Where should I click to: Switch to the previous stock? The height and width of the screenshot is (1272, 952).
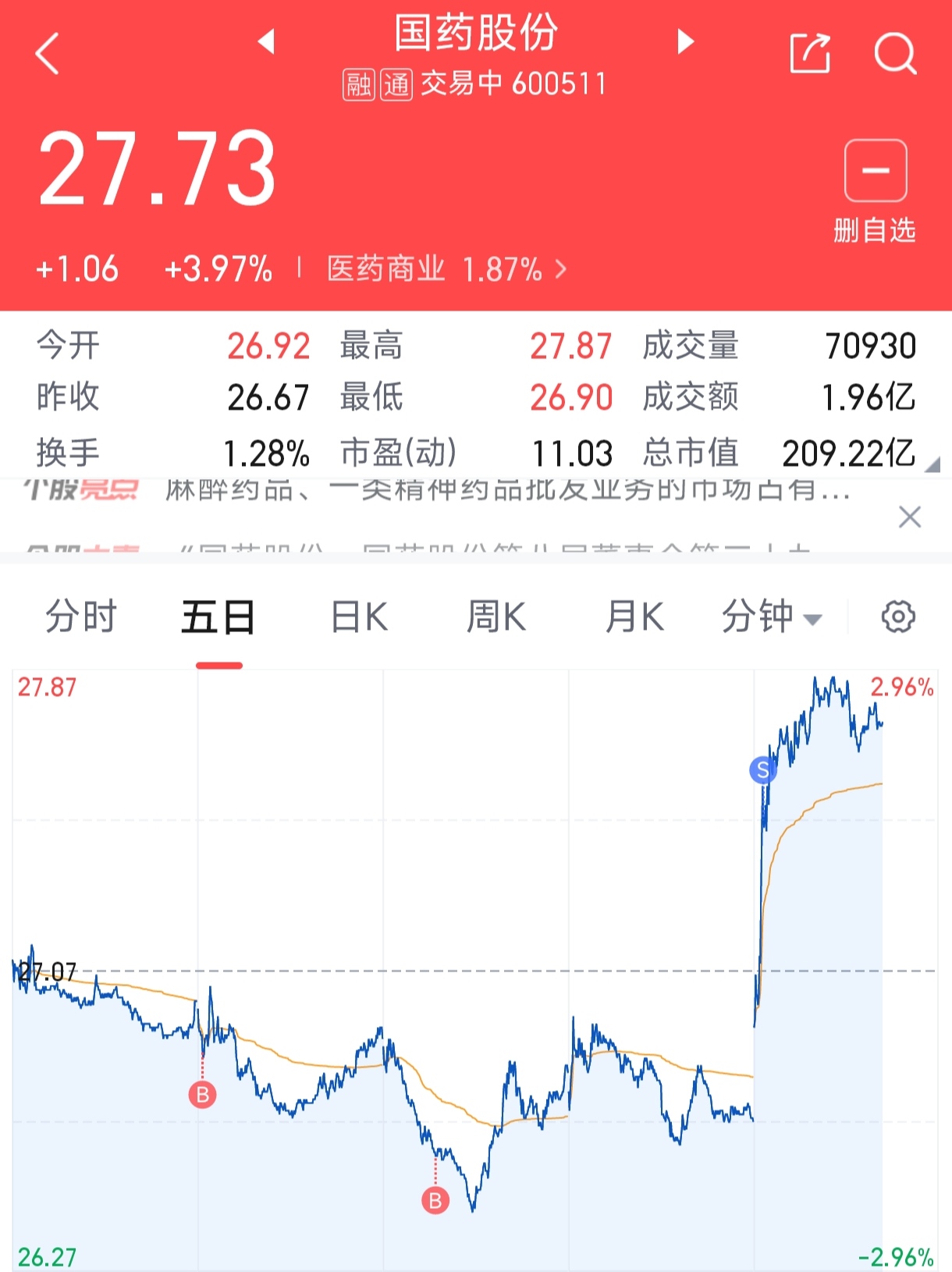tap(267, 41)
